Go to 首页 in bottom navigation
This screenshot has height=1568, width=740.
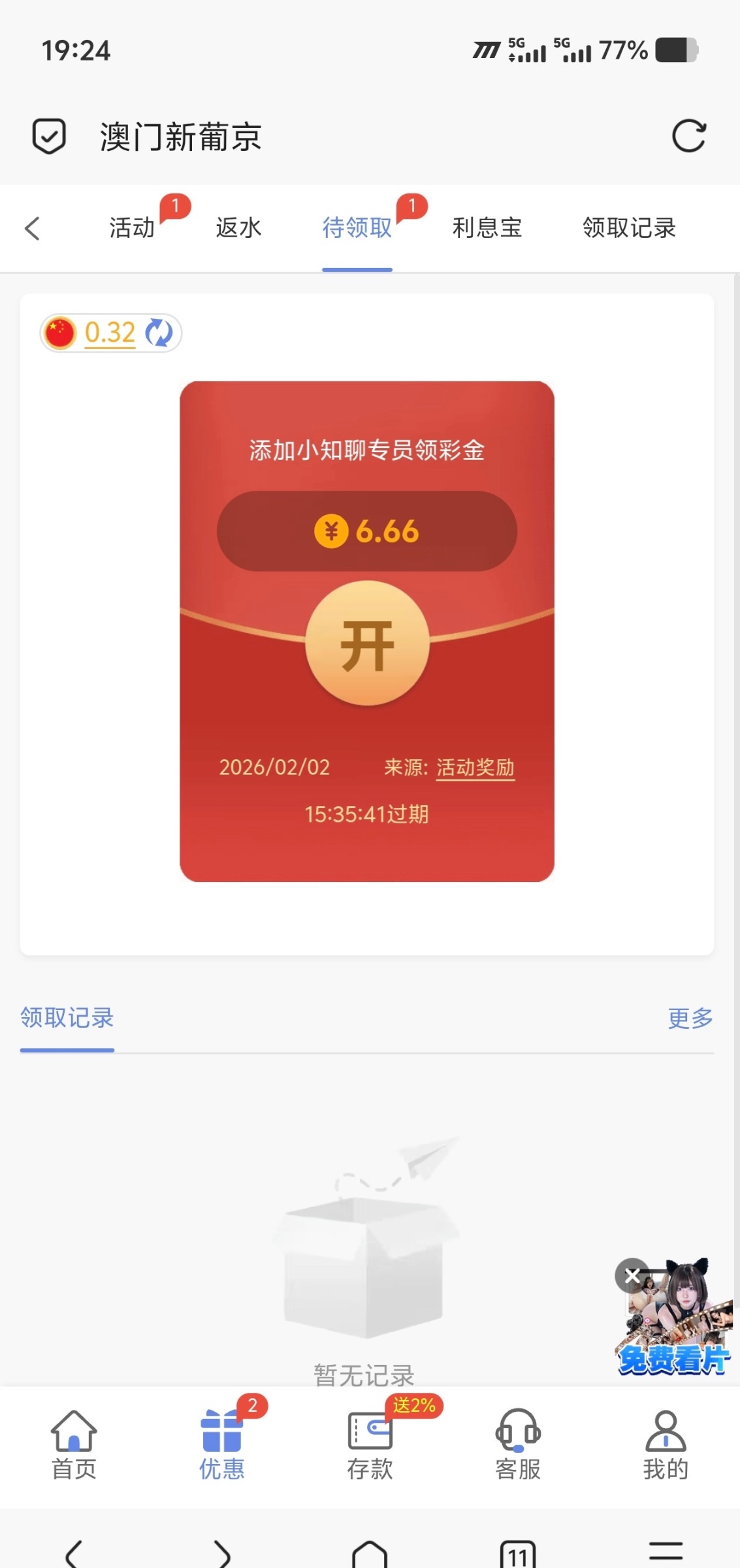point(74,1445)
